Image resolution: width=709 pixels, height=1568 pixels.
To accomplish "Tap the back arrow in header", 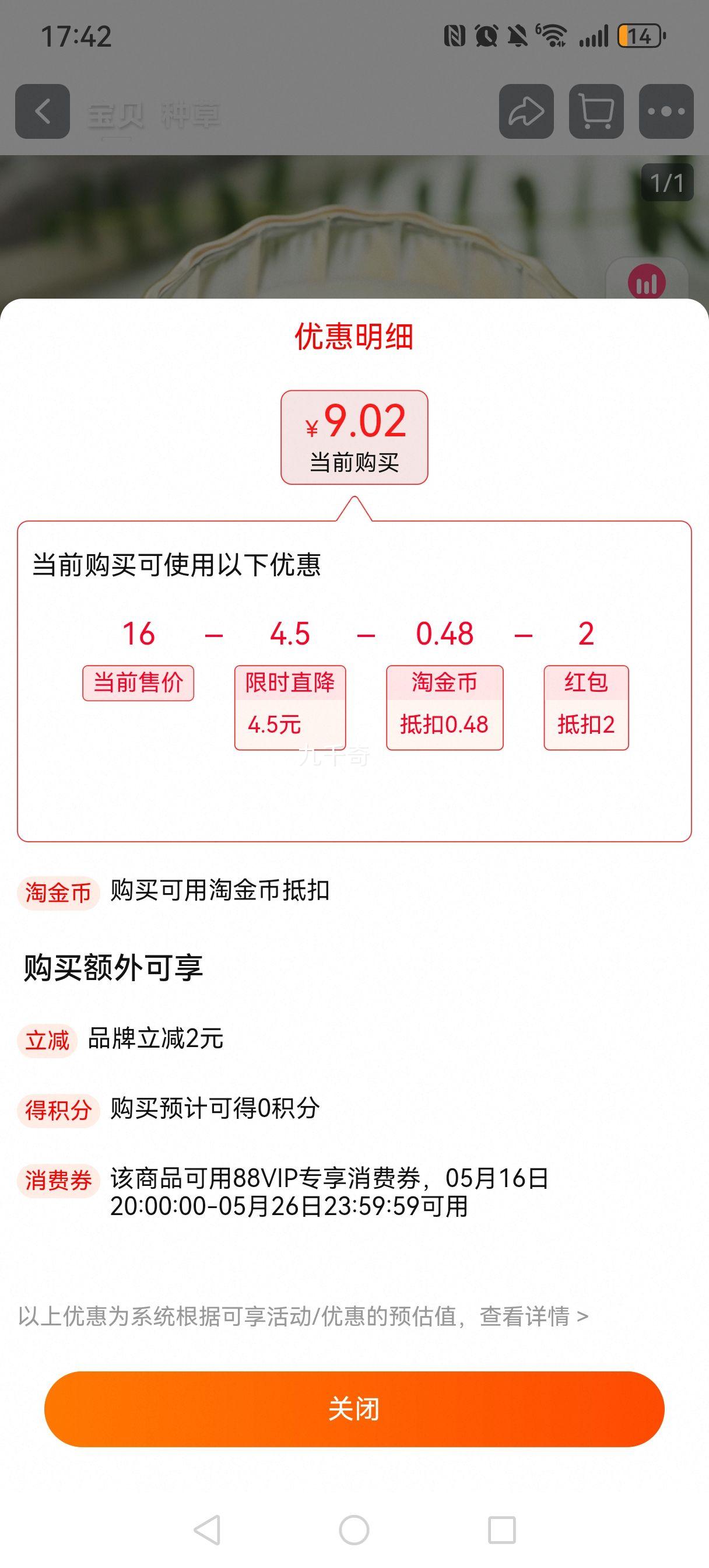I will [42, 111].
